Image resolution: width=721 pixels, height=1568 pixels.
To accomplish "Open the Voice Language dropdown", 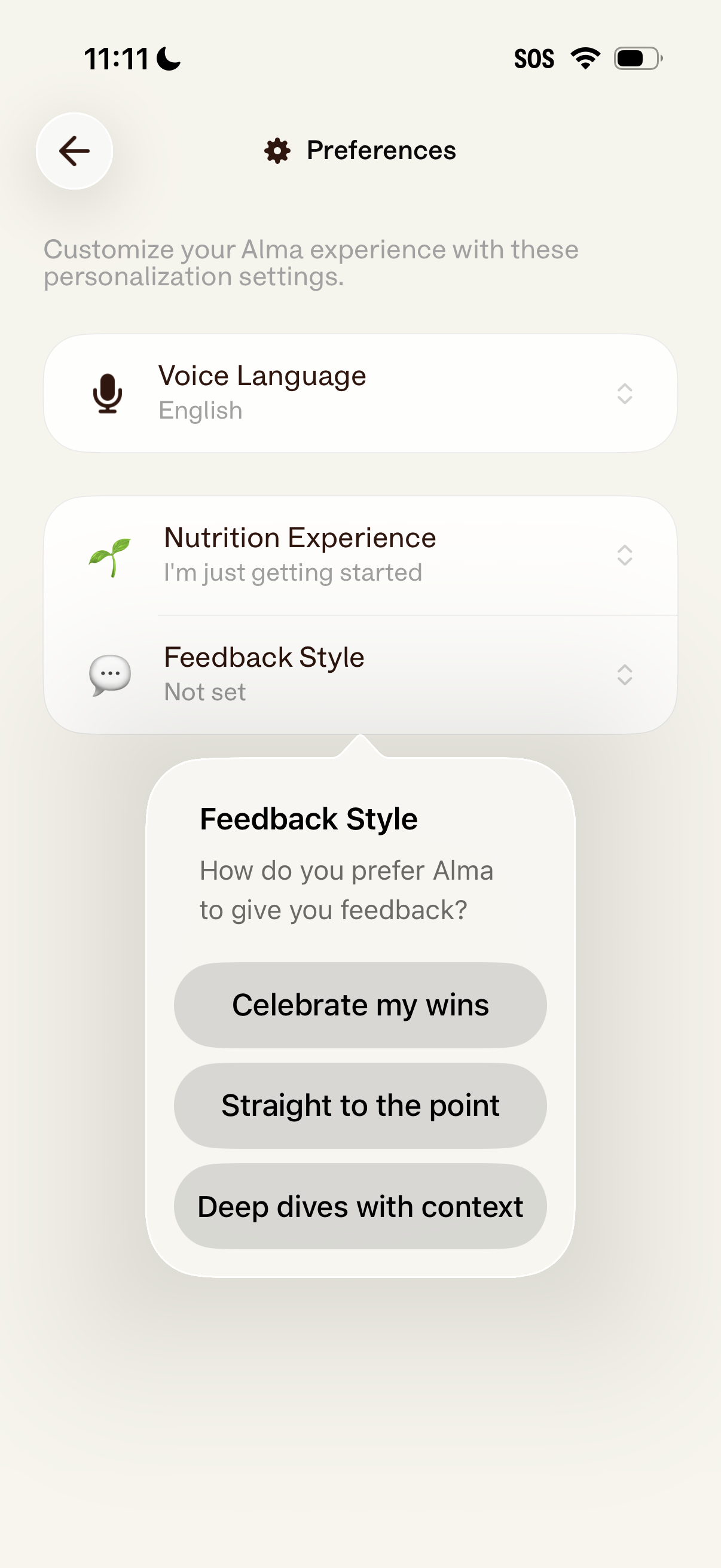I will [x=625, y=395].
